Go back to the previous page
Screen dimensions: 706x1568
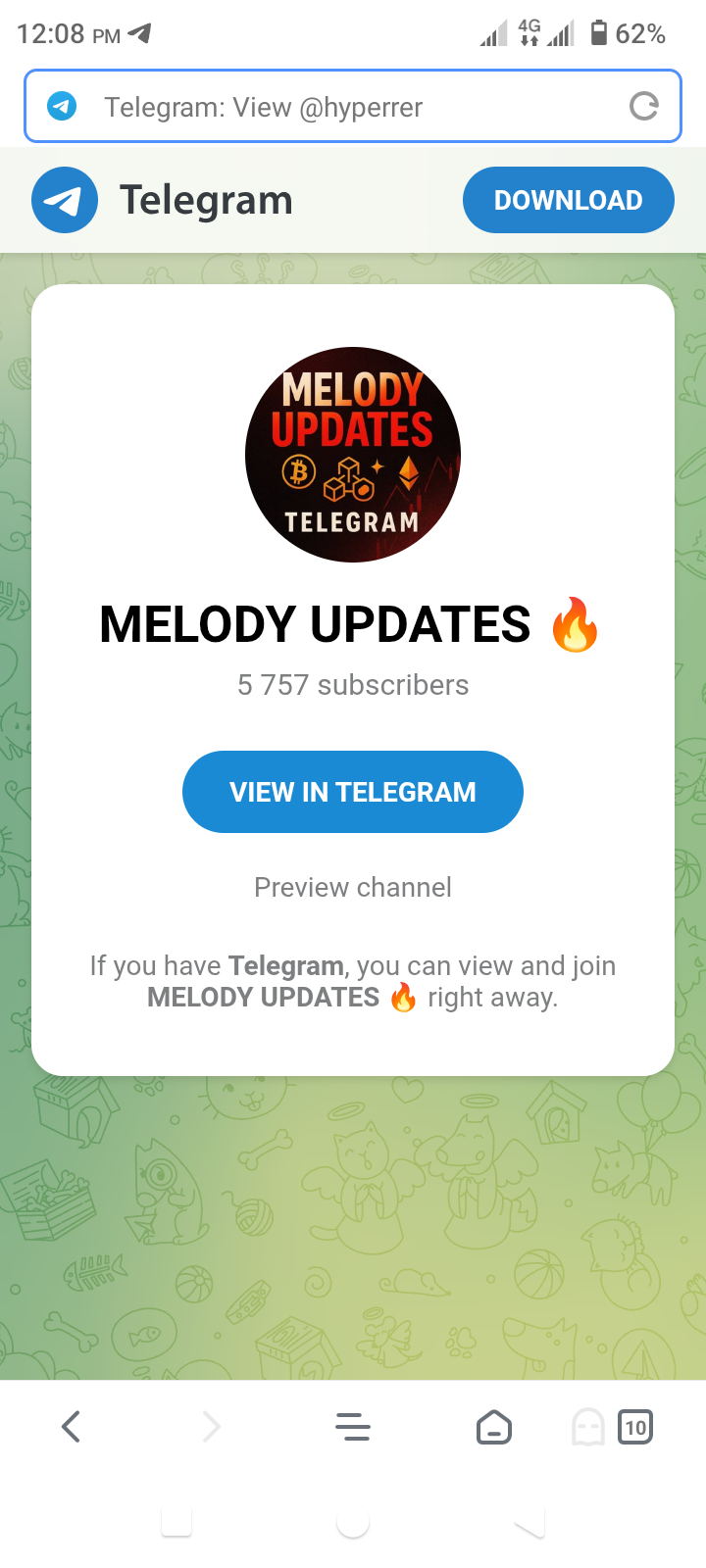71,1427
